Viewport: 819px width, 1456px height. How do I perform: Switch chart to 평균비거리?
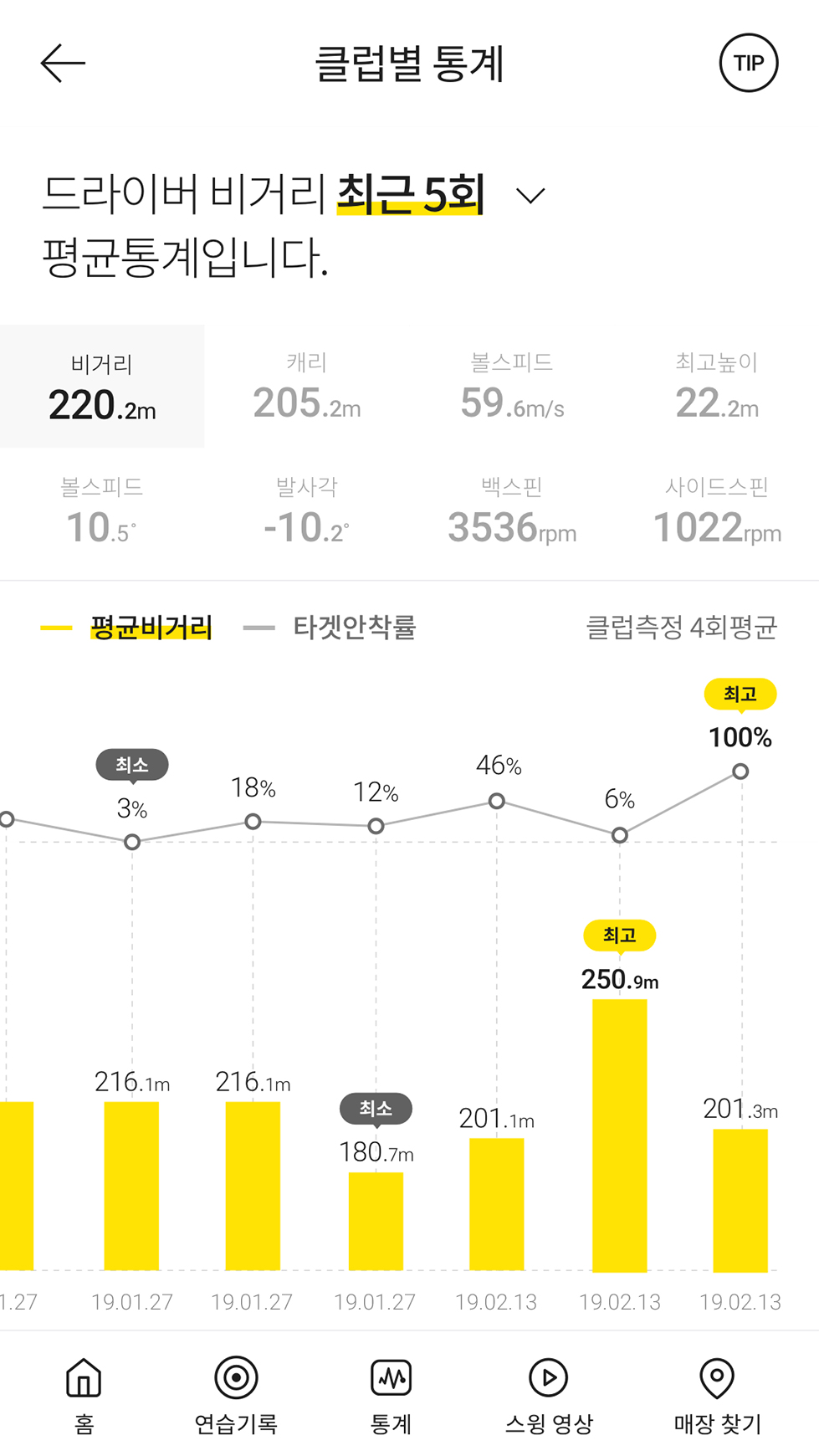click(126, 628)
